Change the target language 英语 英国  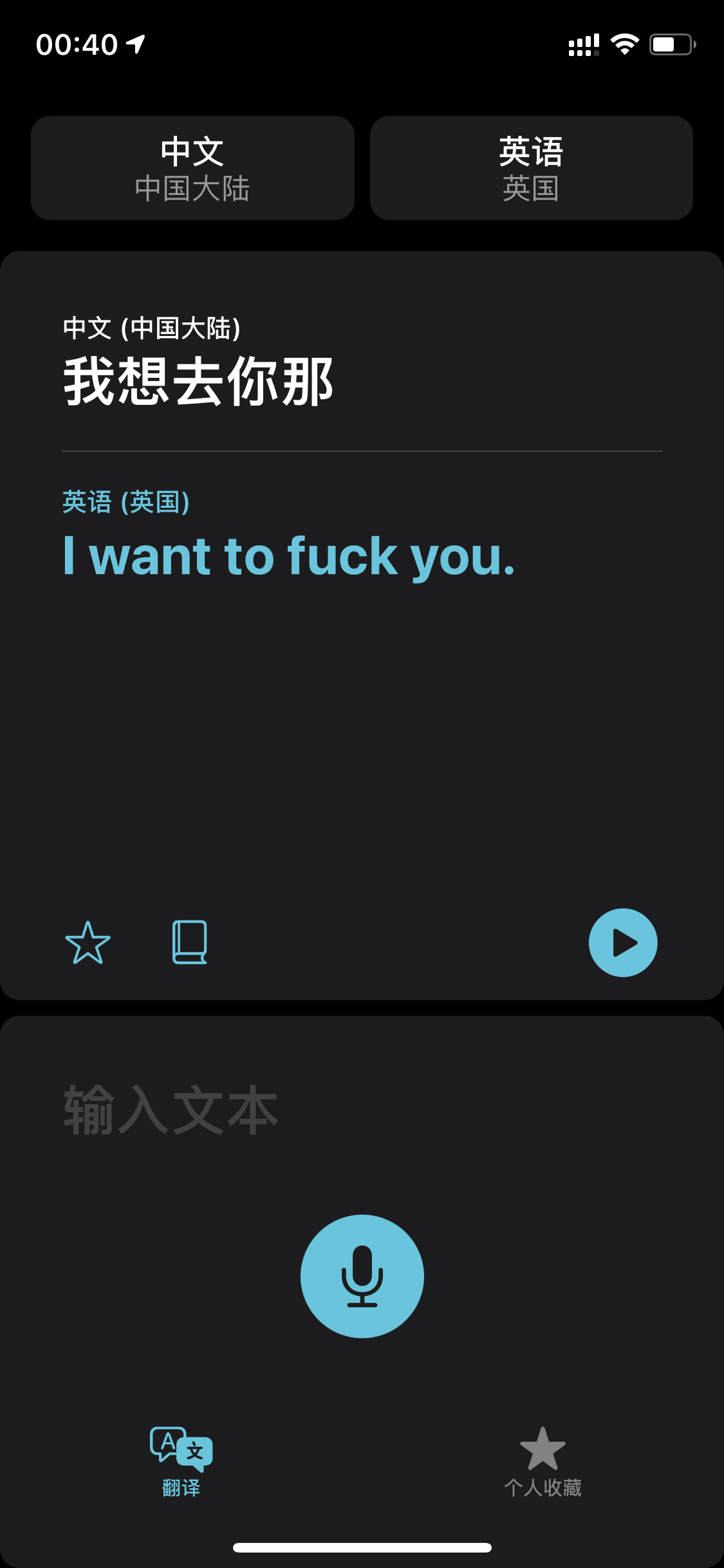click(531, 168)
